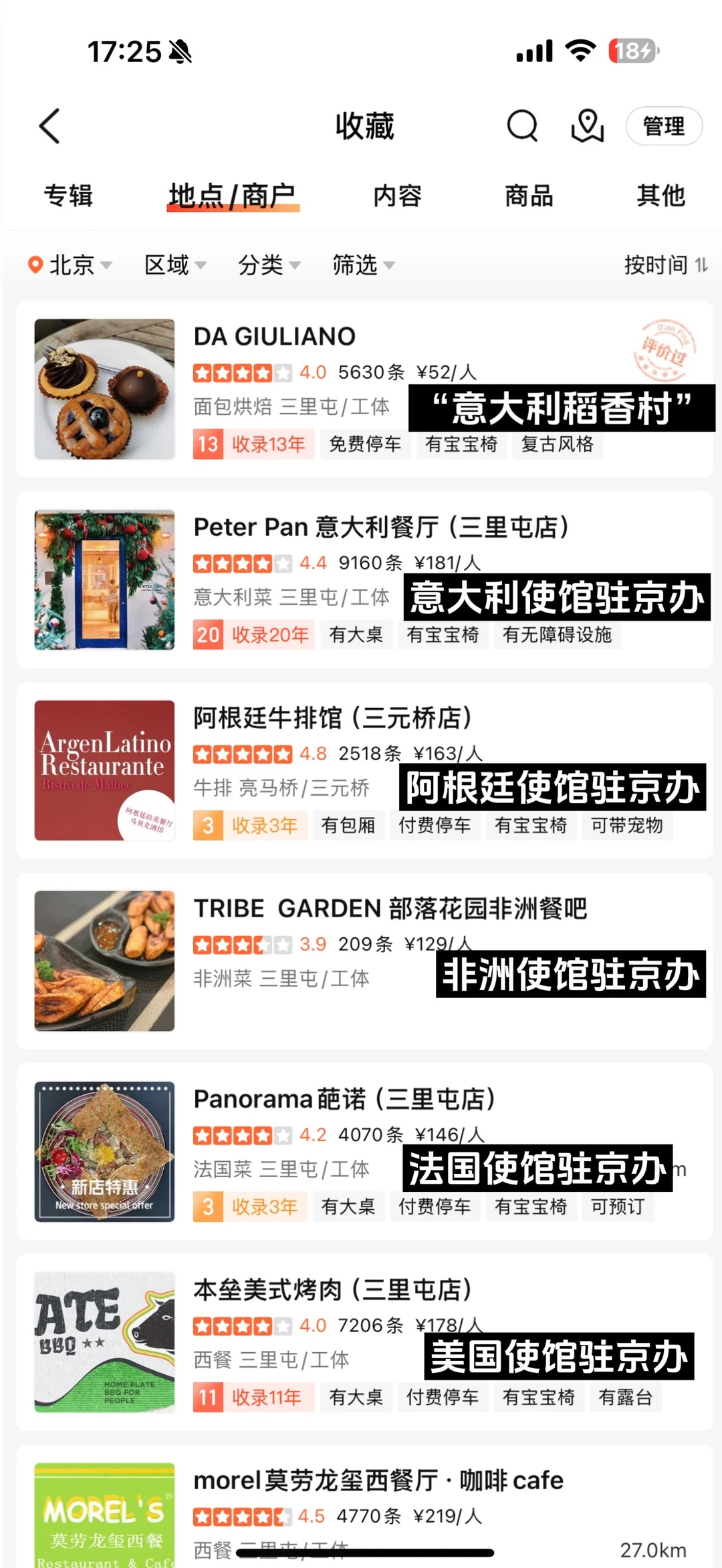This screenshot has height=1568, width=722.
Task: Tap the 管理 button
Action: [663, 126]
